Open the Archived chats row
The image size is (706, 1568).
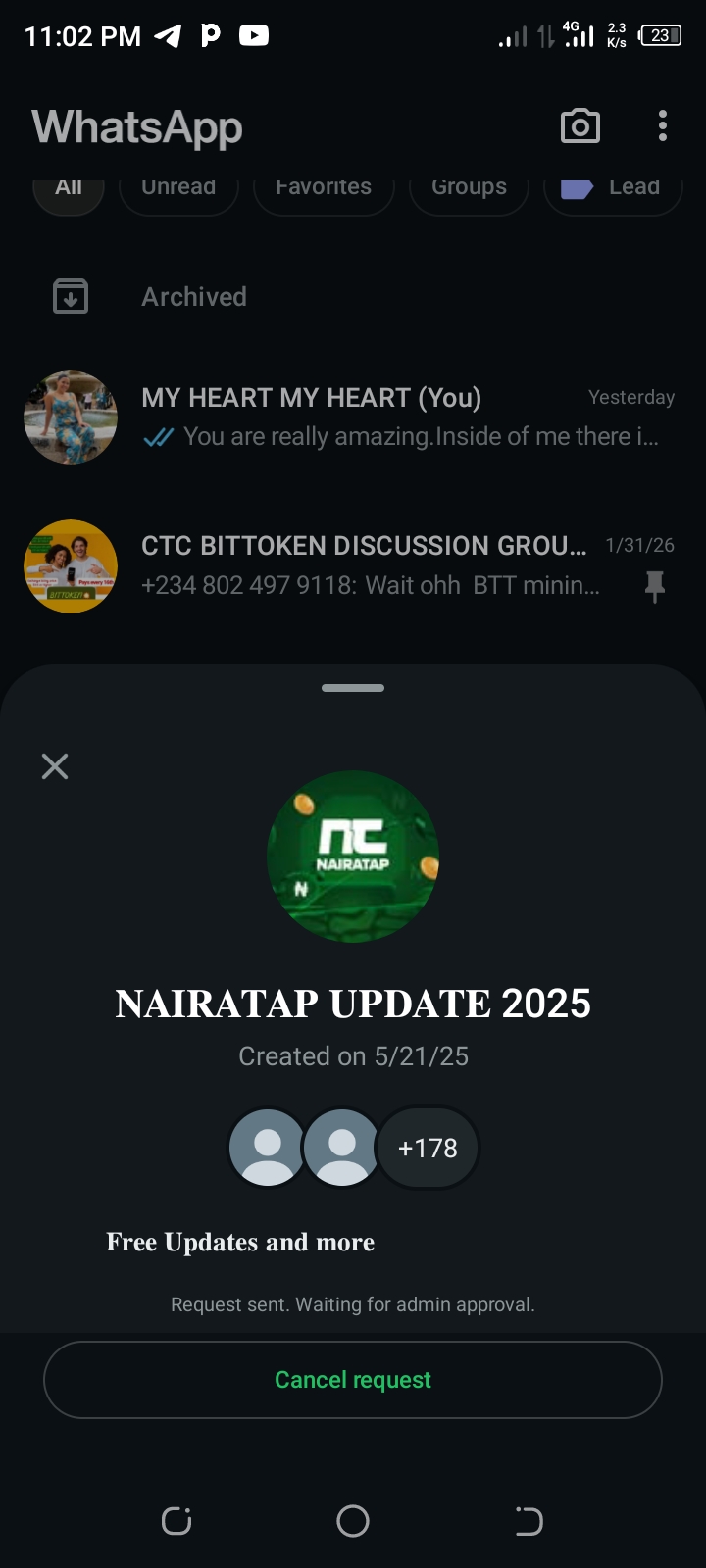[x=194, y=297]
